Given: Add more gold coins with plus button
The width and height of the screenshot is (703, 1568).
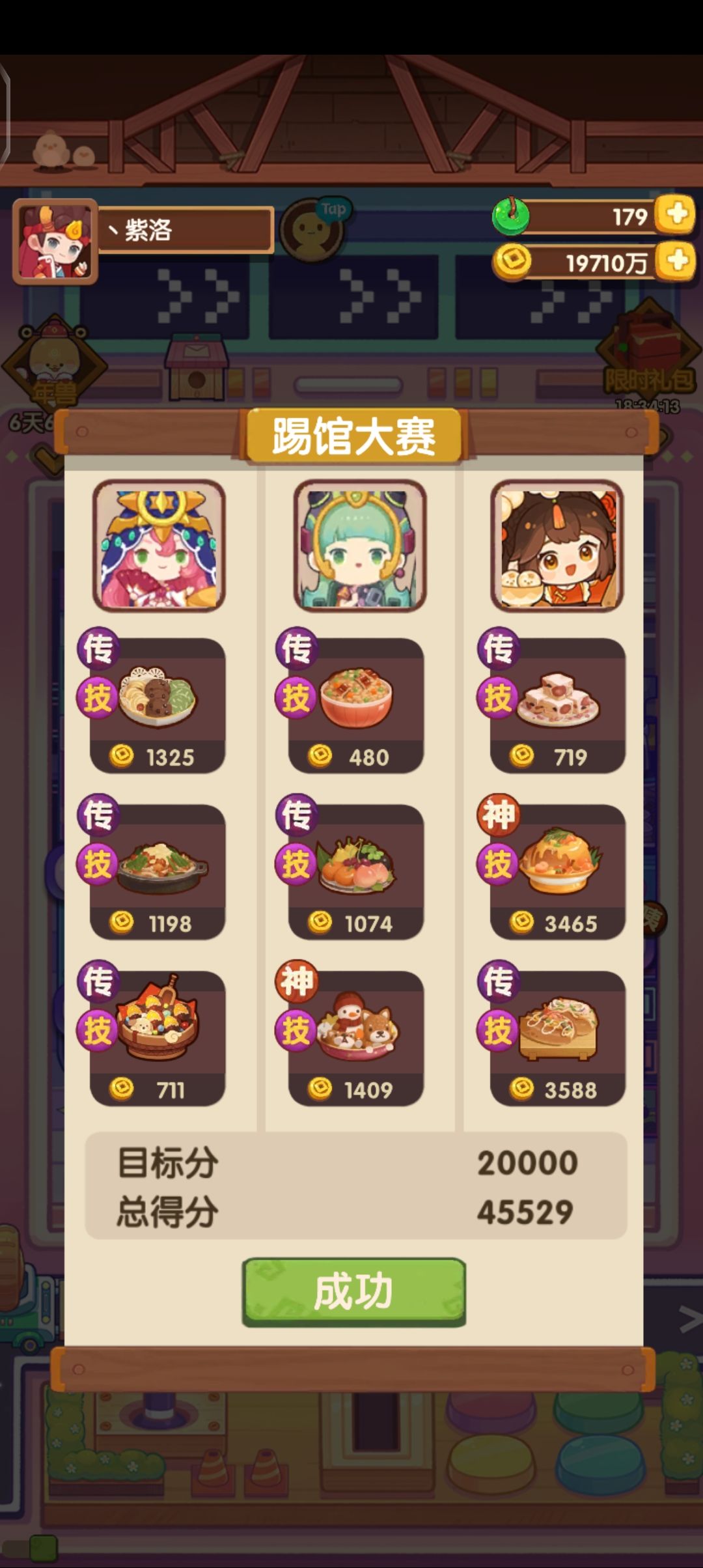Looking at the screenshot, I should pyautogui.click(x=676, y=261).
